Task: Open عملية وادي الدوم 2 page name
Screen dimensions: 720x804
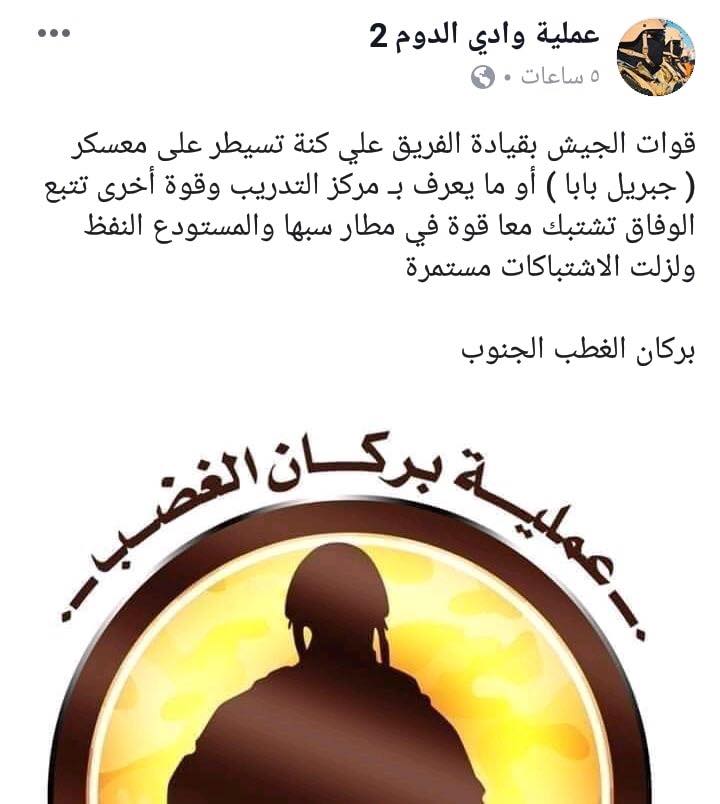Action: (484, 36)
